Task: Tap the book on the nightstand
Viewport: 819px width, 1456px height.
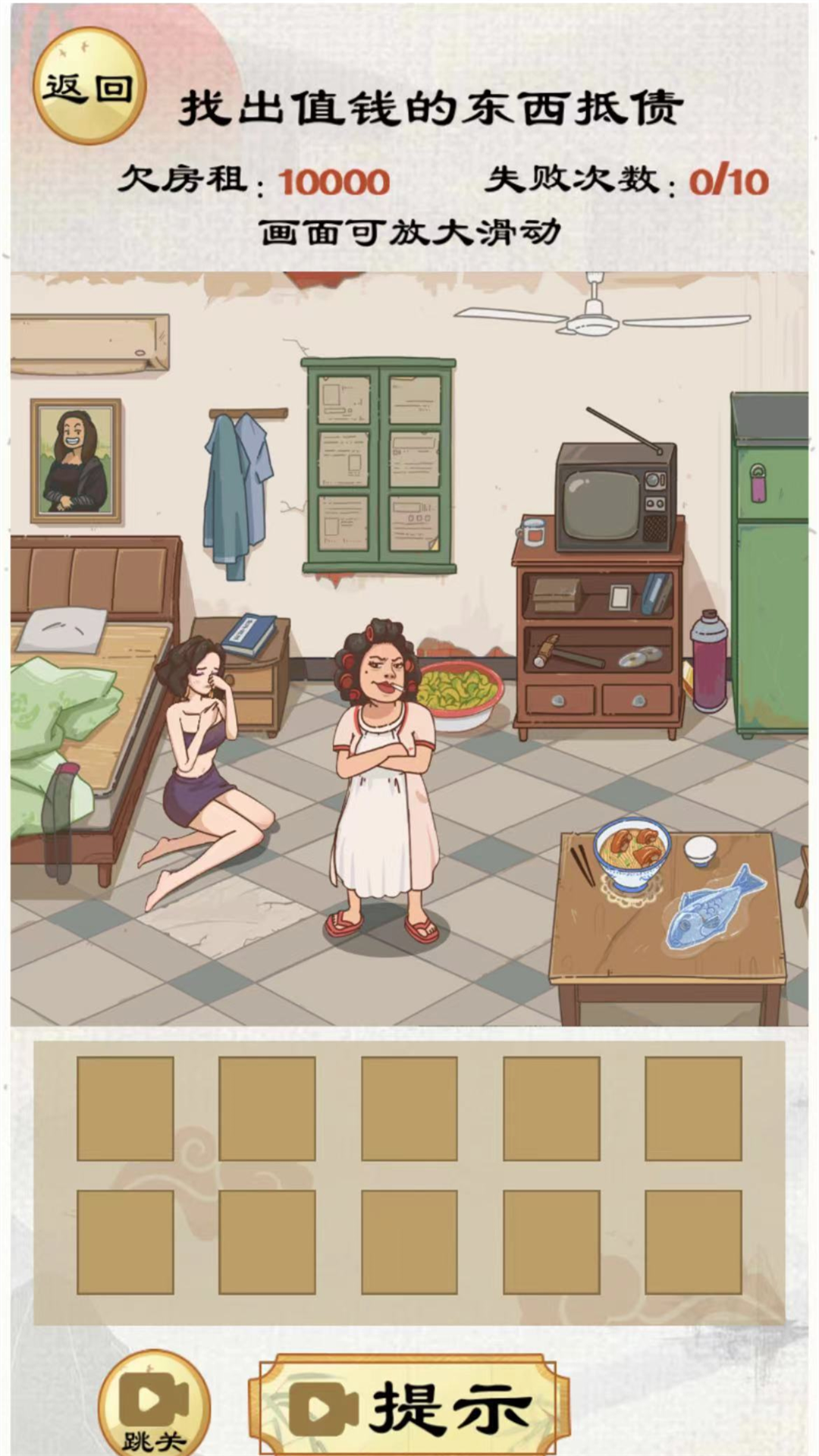Action: pyautogui.click(x=249, y=635)
